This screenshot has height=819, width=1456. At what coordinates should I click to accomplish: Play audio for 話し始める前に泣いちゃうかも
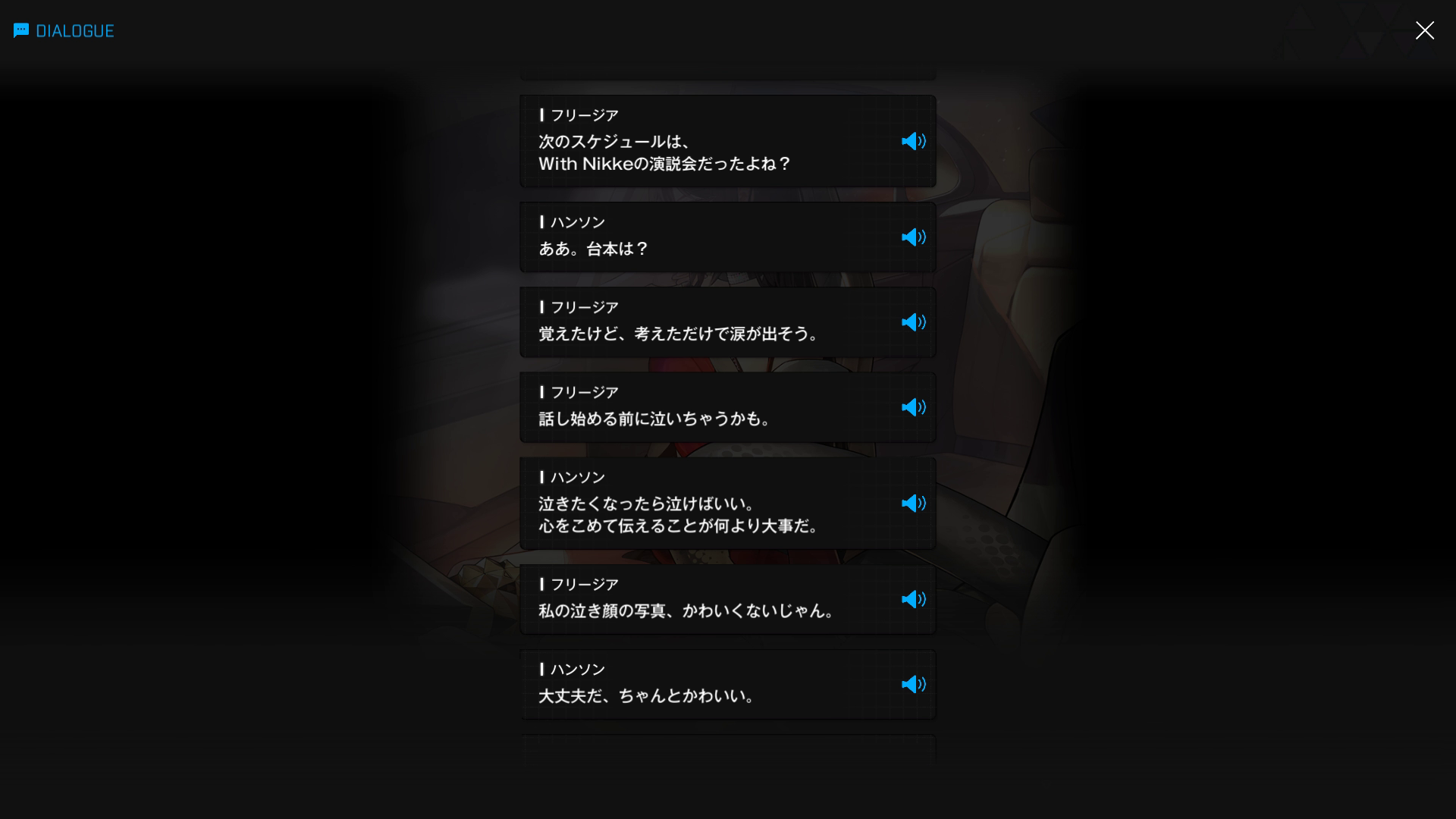point(913,407)
